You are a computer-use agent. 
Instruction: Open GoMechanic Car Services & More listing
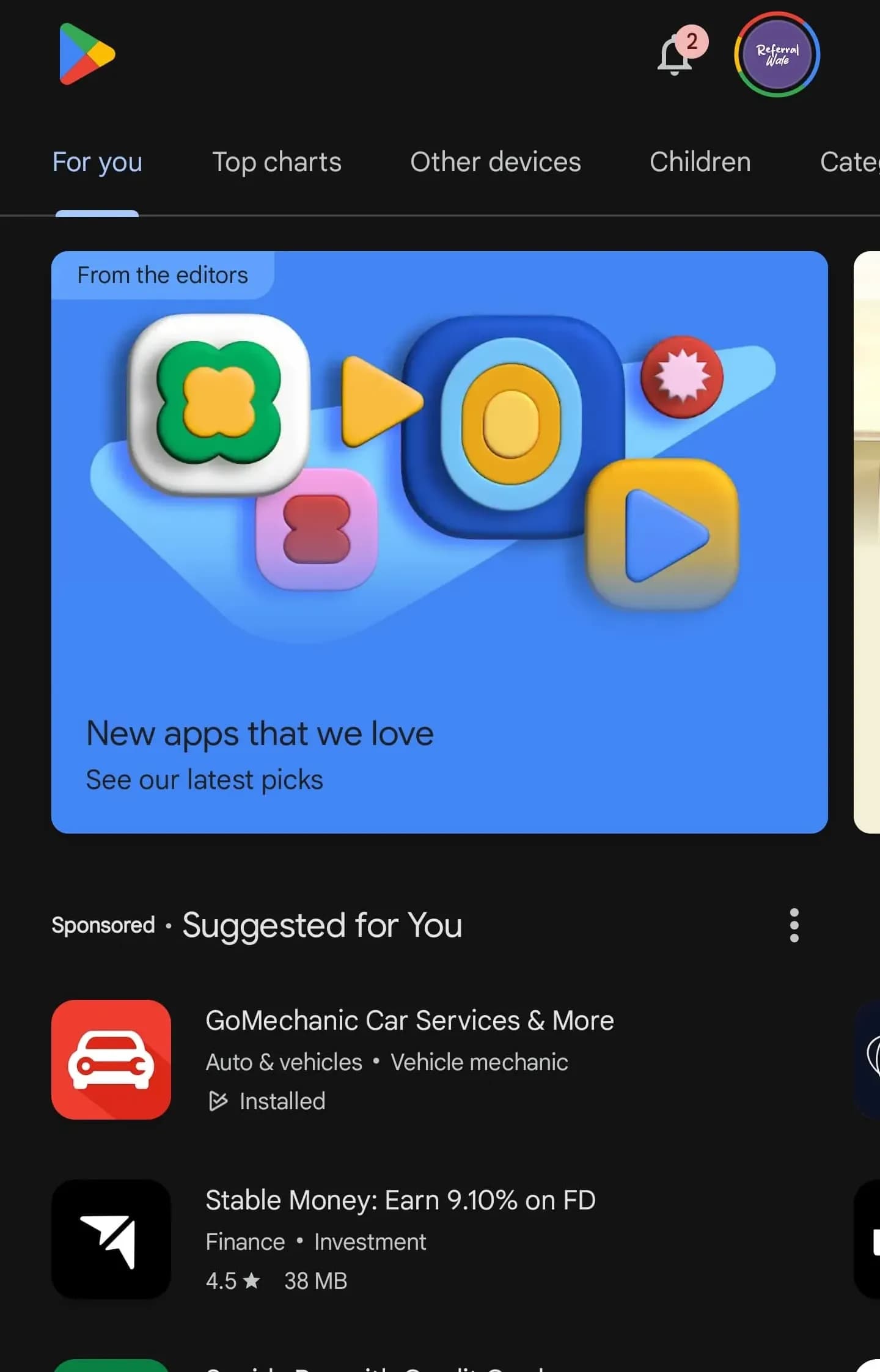coord(409,1058)
